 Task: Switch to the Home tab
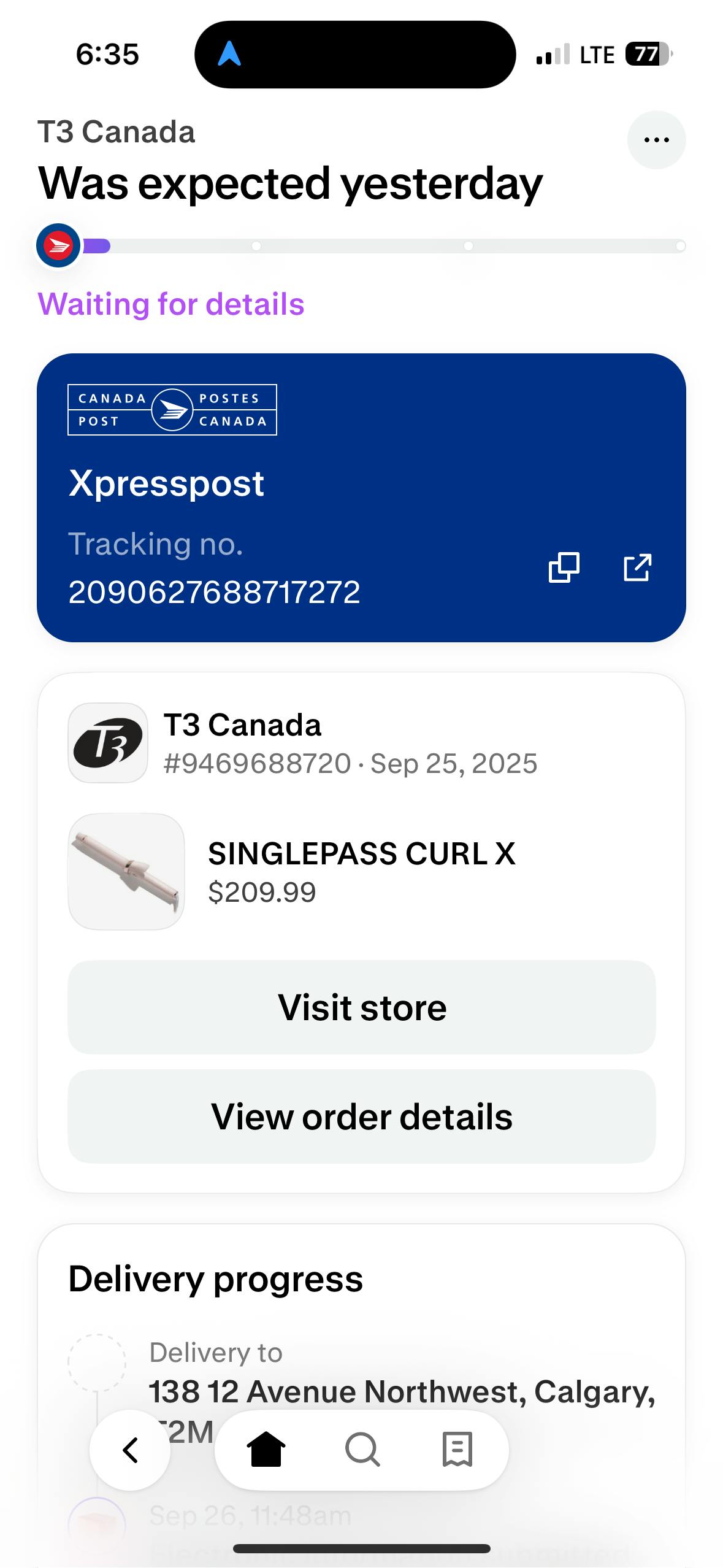(x=266, y=1450)
